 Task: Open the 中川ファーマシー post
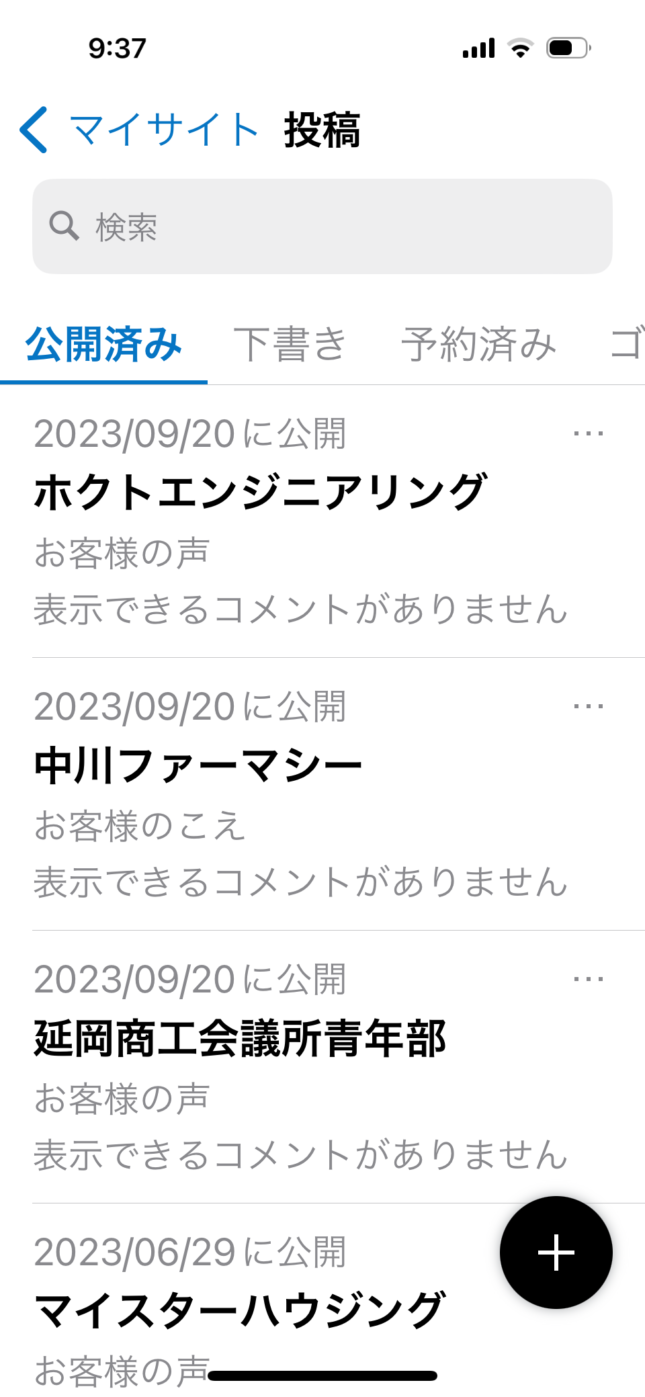pos(322,794)
